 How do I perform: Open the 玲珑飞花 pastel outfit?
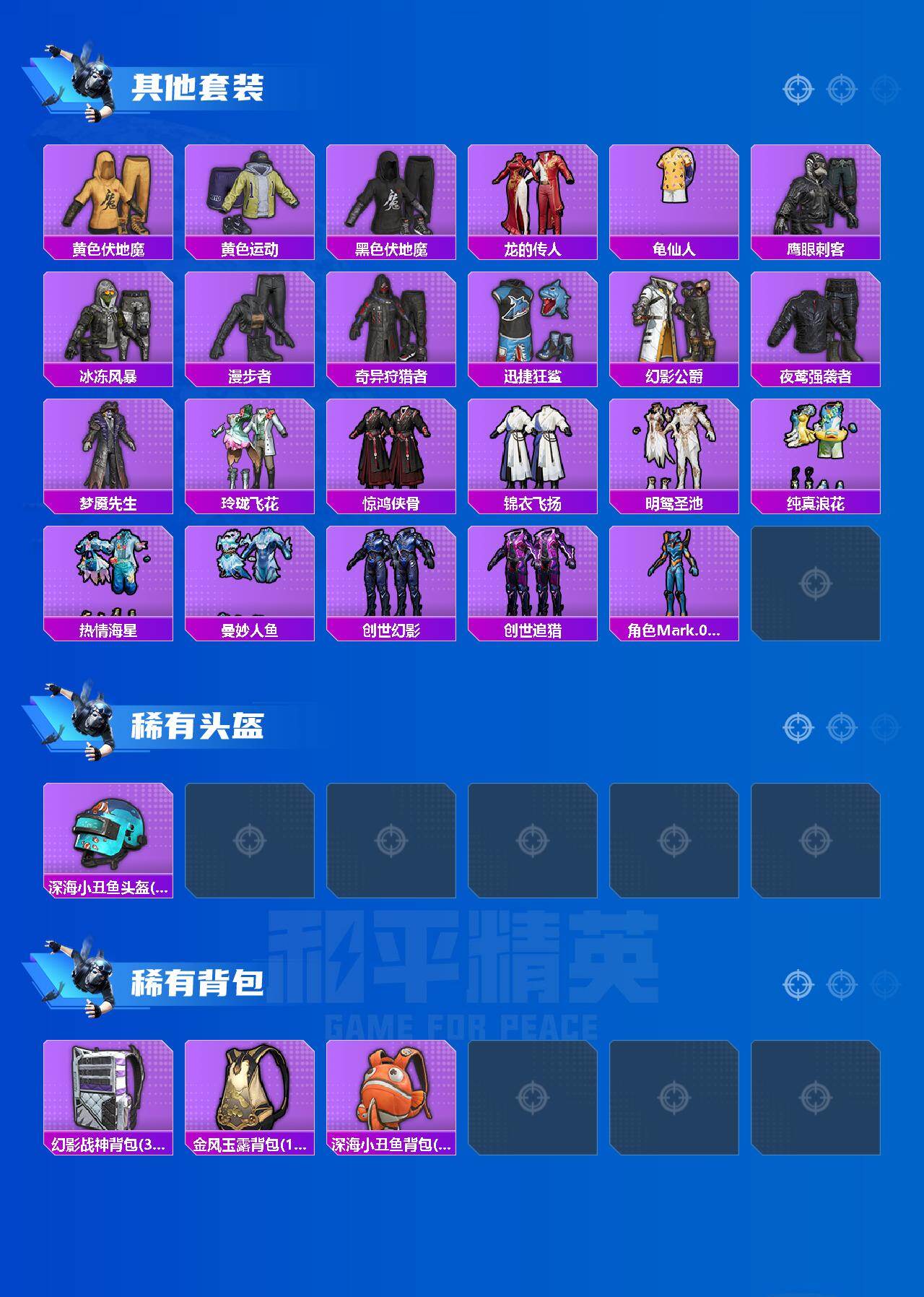point(249,448)
